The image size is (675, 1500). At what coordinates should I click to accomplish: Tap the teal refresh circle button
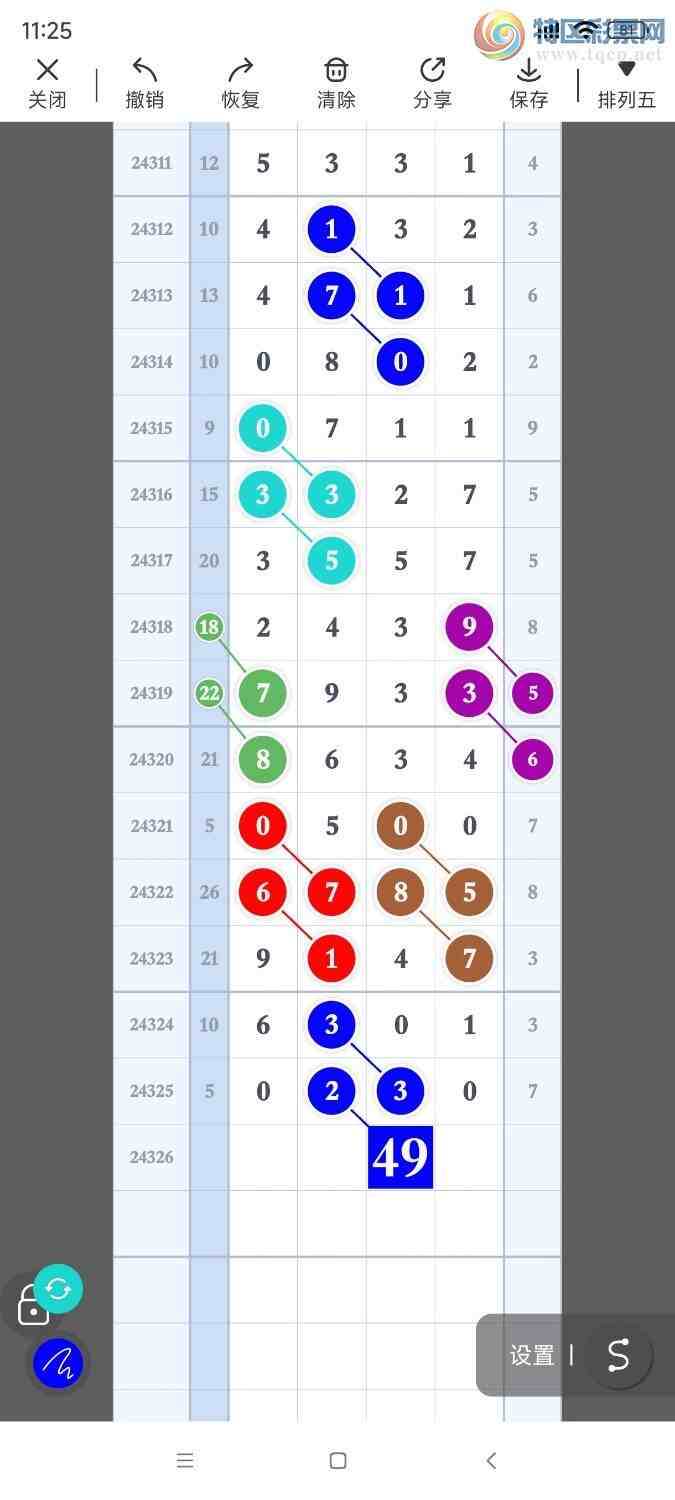coord(59,1288)
